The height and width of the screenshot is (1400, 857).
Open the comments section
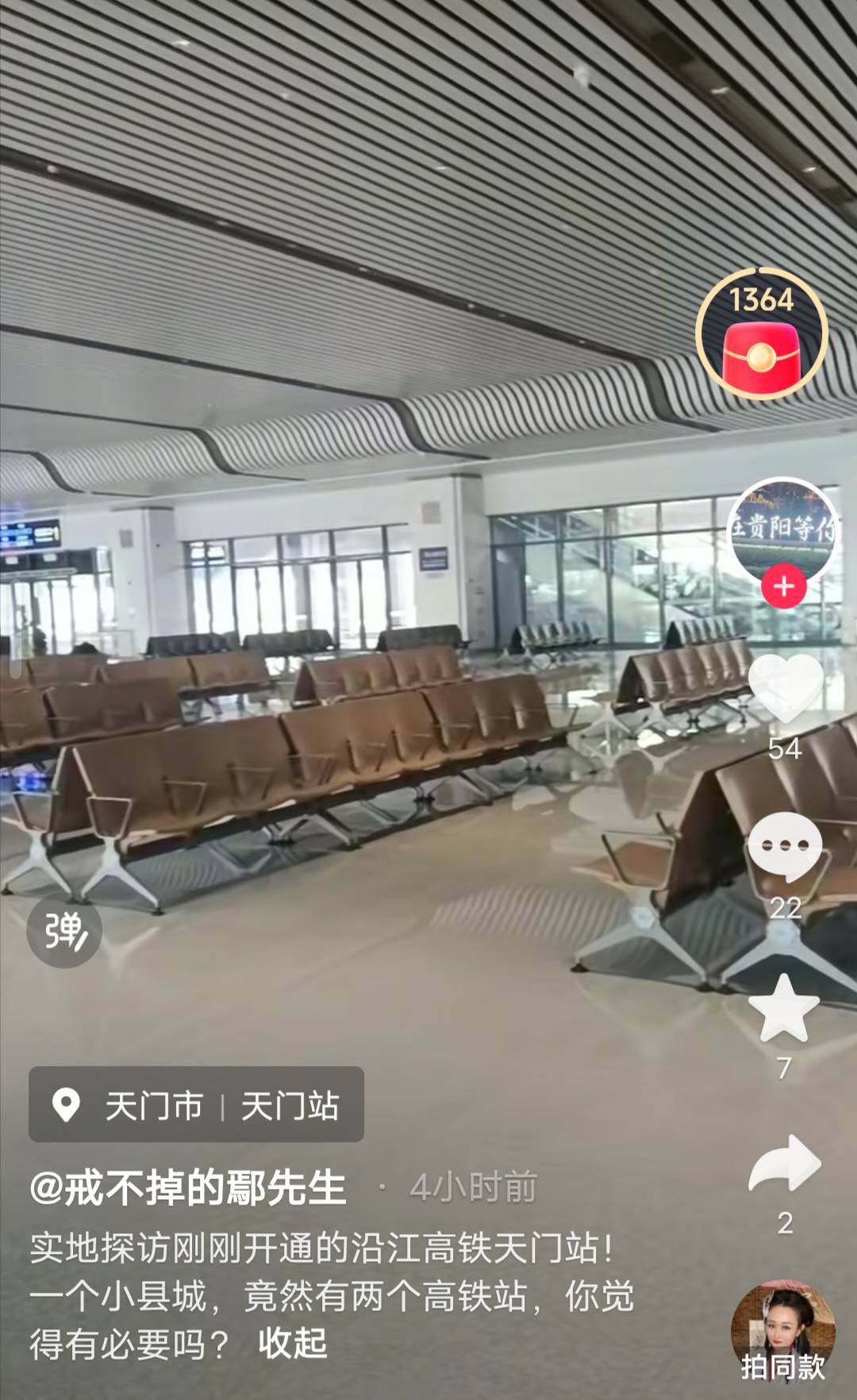785,848
